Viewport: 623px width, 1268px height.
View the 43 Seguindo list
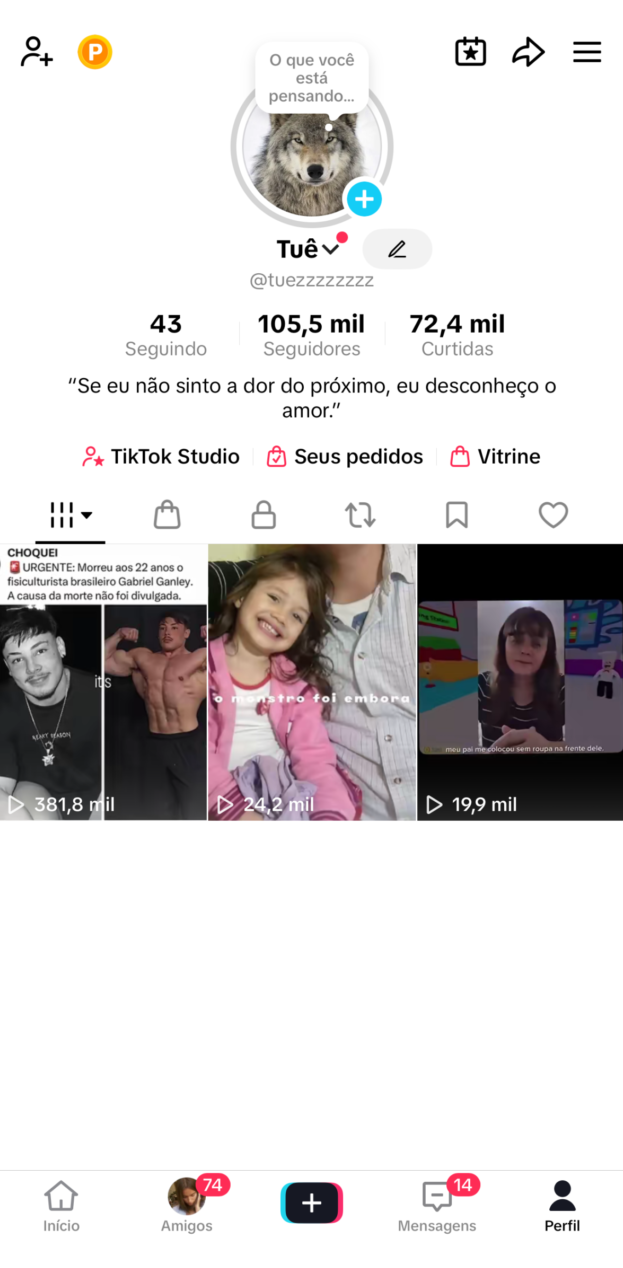tap(166, 336)
